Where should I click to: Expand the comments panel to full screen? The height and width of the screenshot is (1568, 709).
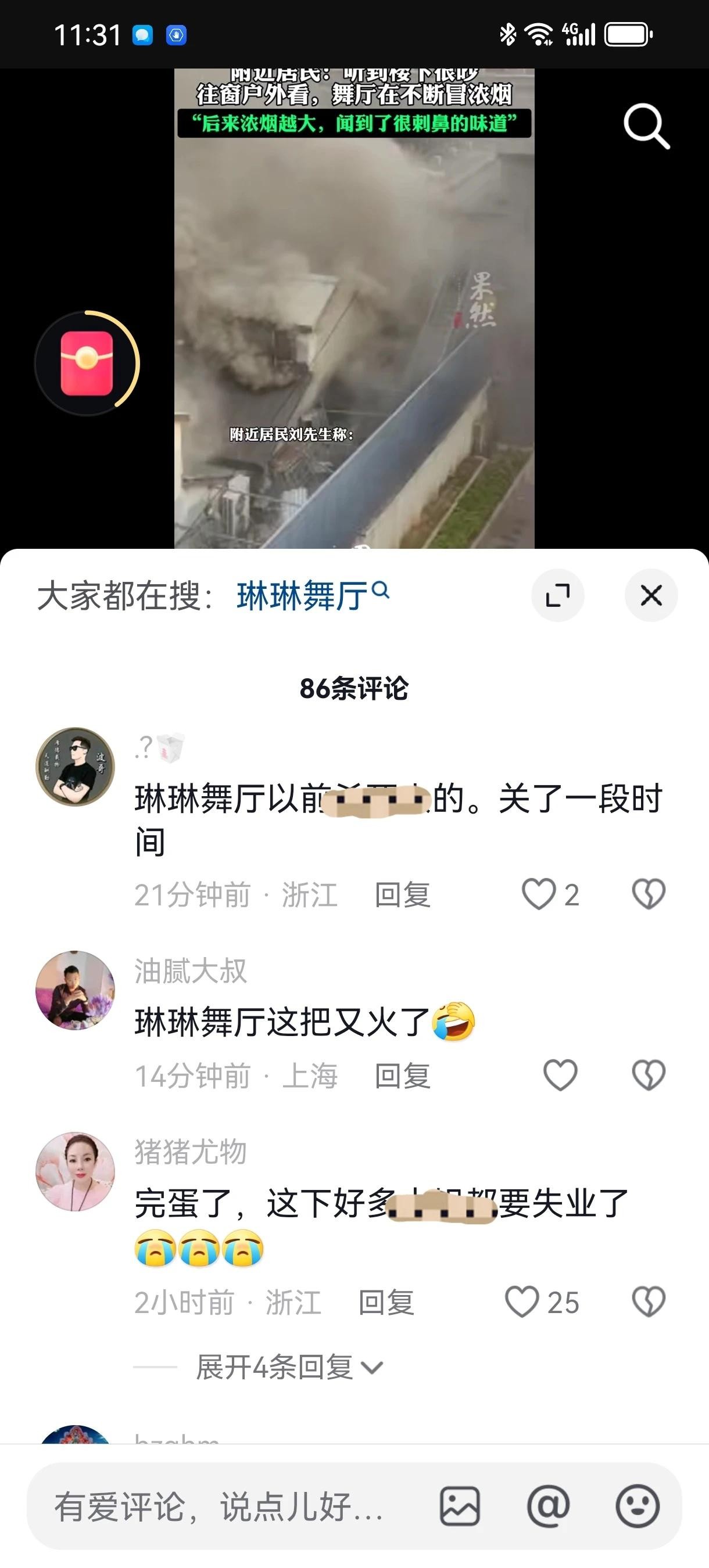[557, 595]
